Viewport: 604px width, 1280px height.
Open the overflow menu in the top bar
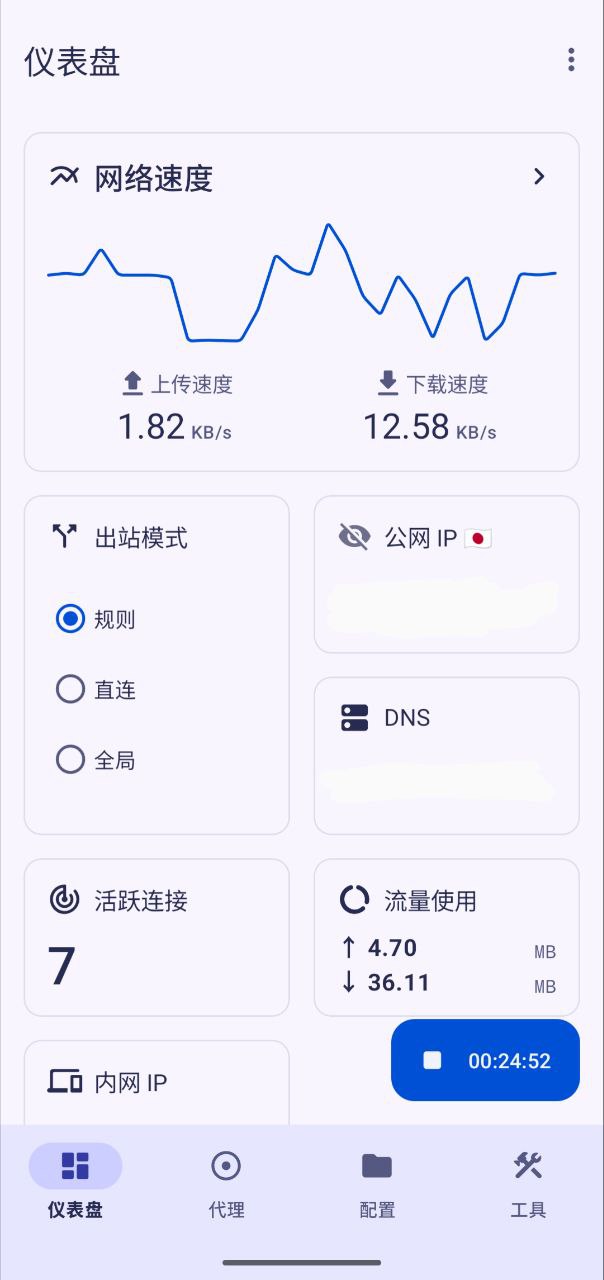click(571, 60)
